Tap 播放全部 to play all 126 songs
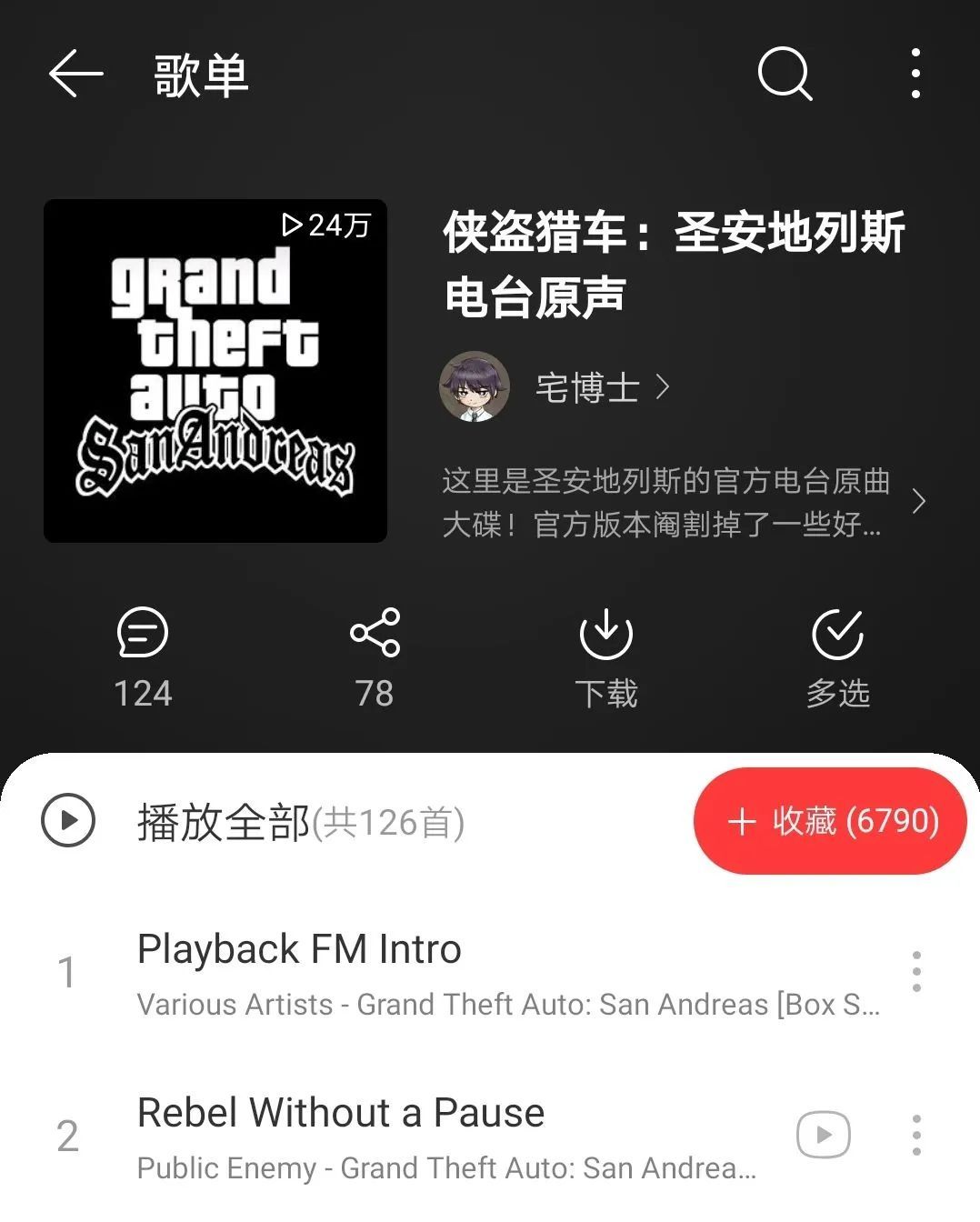 [x=221, y=821]
